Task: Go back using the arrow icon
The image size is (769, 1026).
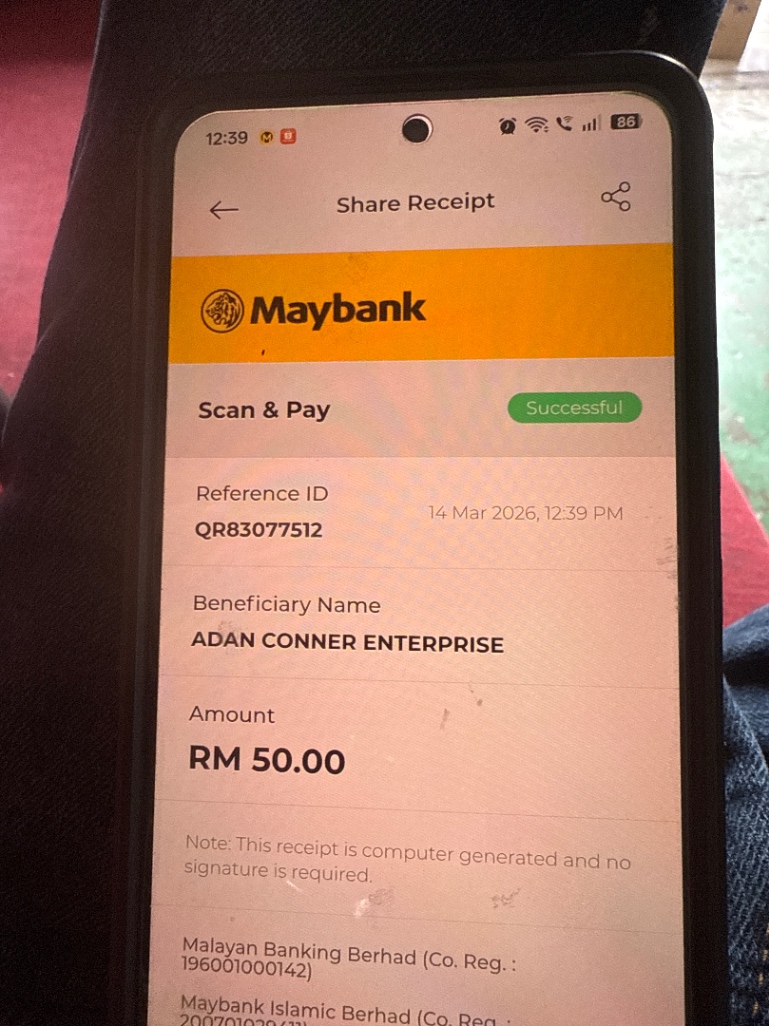Action: coord(224,210)
